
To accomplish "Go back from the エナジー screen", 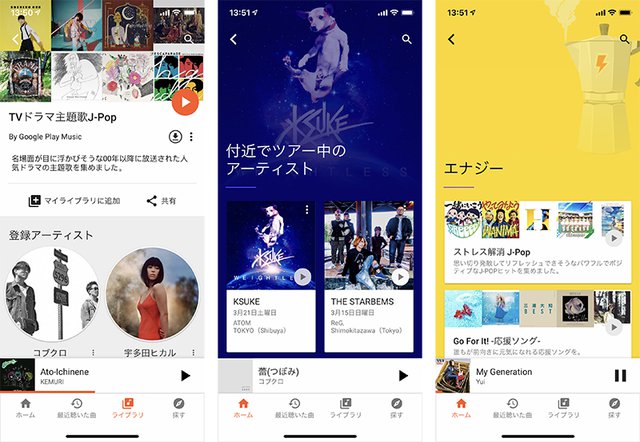I will [x=451, y=40].
